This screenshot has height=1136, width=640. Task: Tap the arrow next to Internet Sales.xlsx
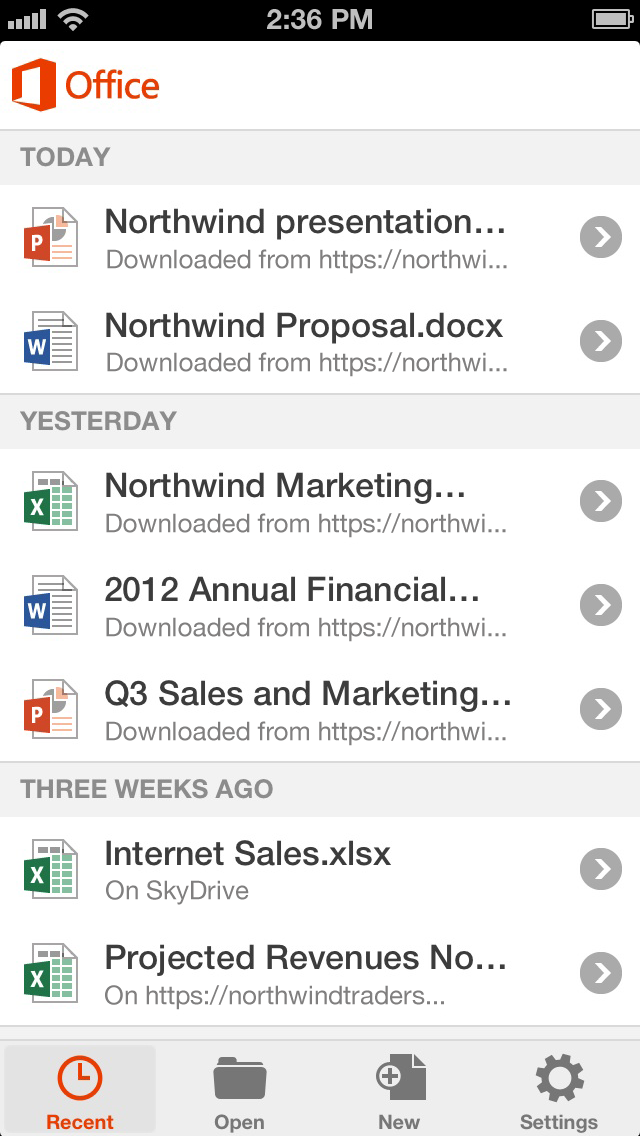point(601,869)
